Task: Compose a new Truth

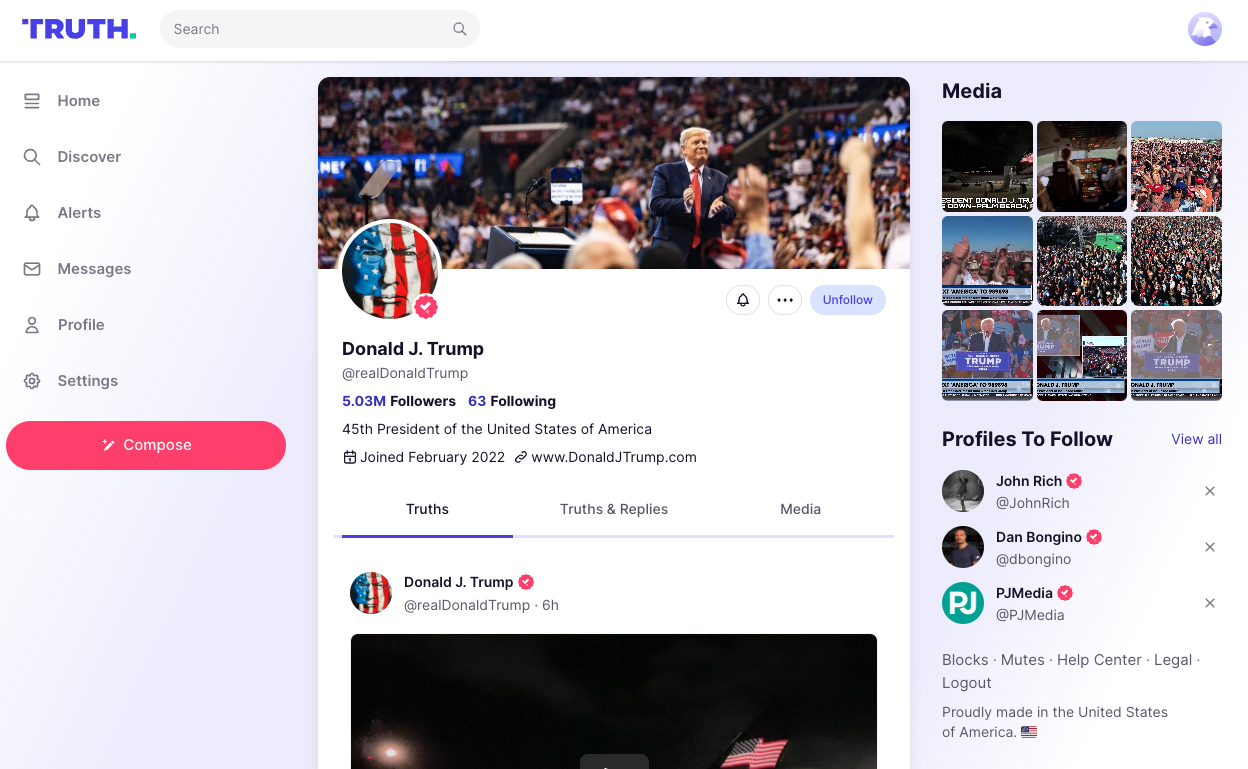Action: [146, 445]
